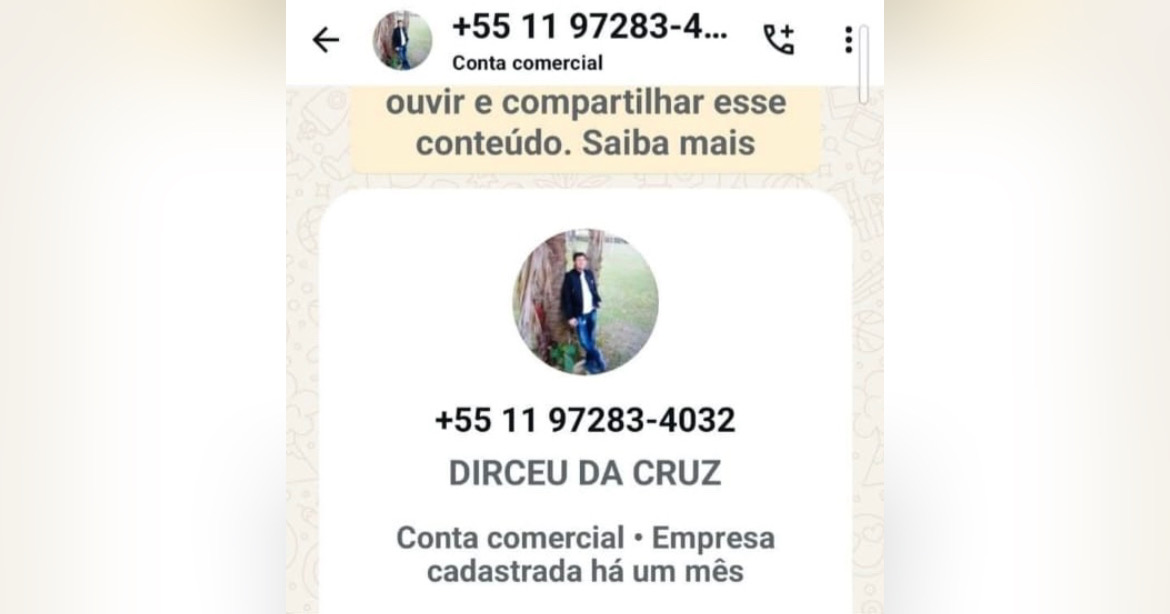Image resolution: width=1170 pixels, height=614 pixels.
Task: Start a call with this contact
Action: click(778, 40)
